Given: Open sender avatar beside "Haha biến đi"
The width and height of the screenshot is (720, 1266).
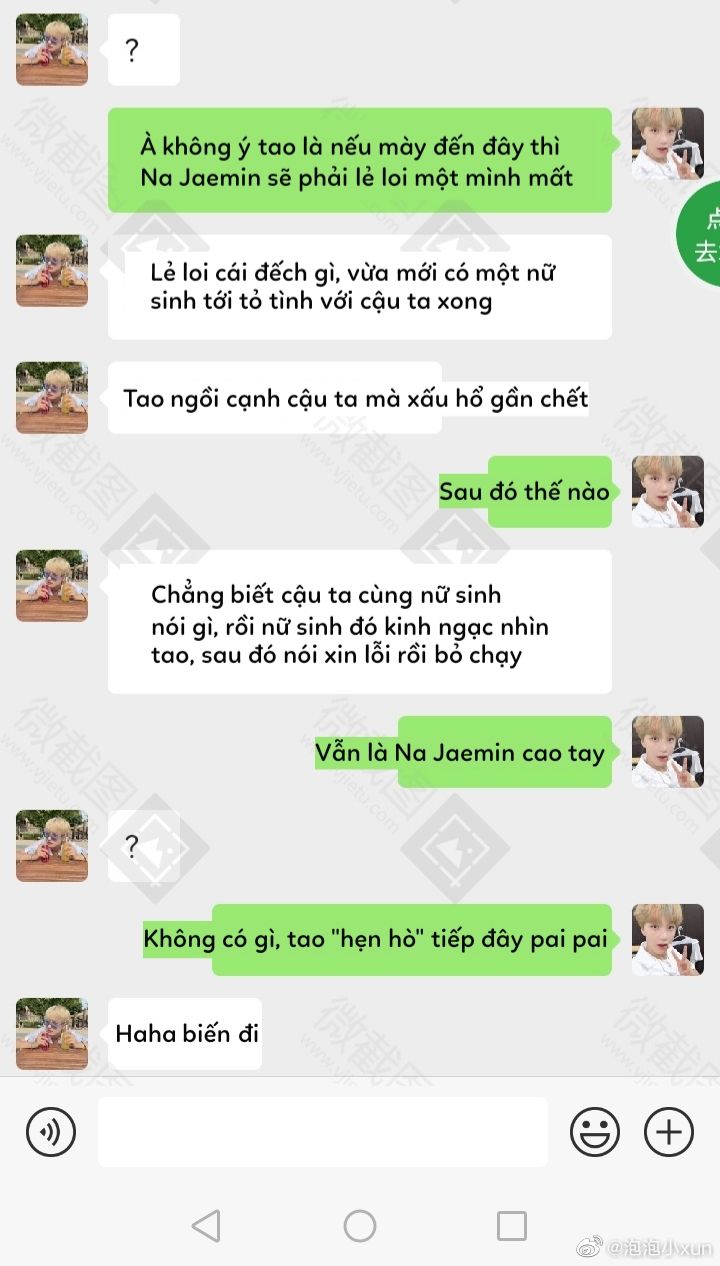Looking at the screenshot, I should tap(52, 1033).
